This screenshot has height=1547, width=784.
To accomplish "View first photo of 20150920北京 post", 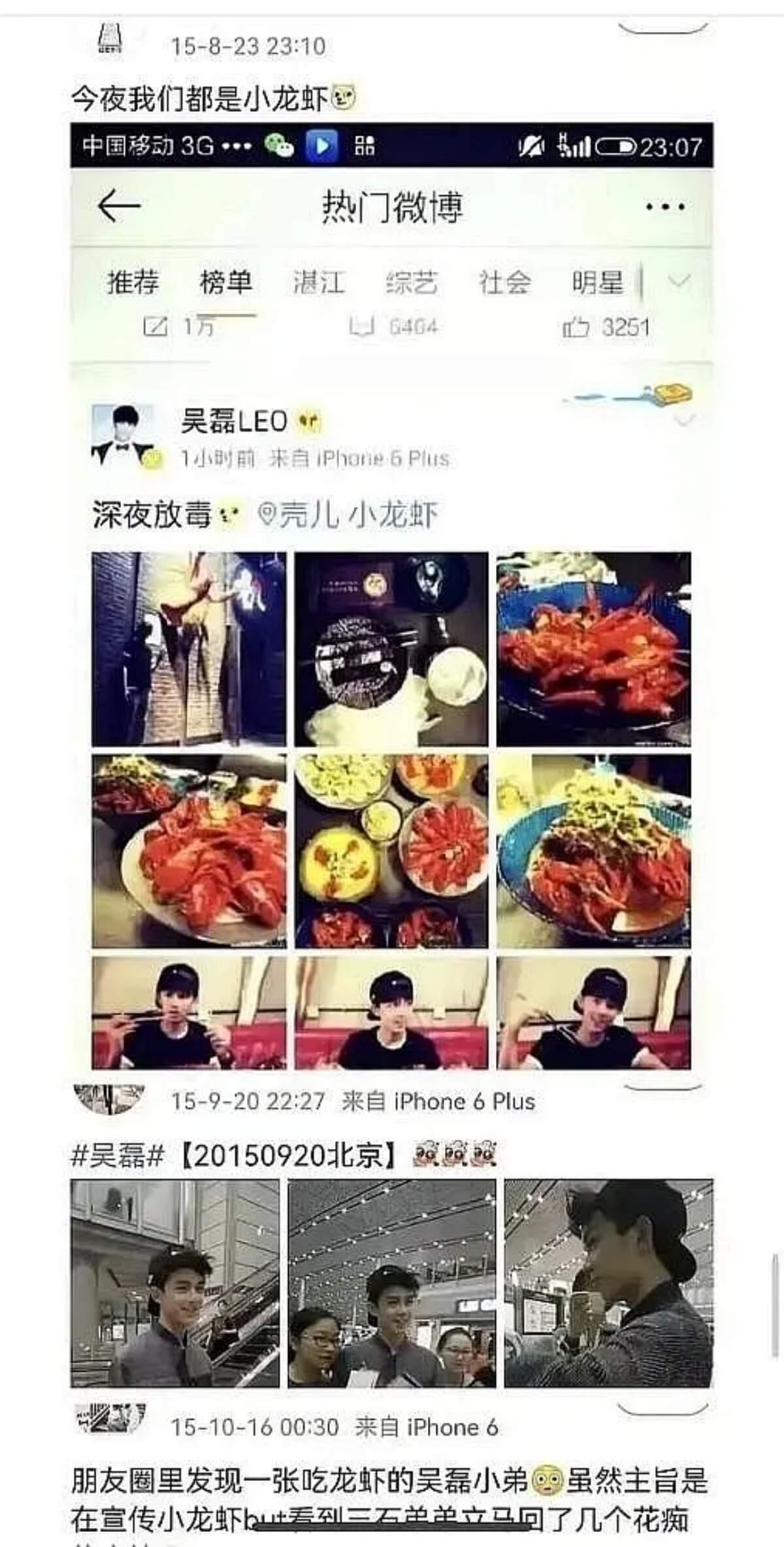I will coord(174,1283).
